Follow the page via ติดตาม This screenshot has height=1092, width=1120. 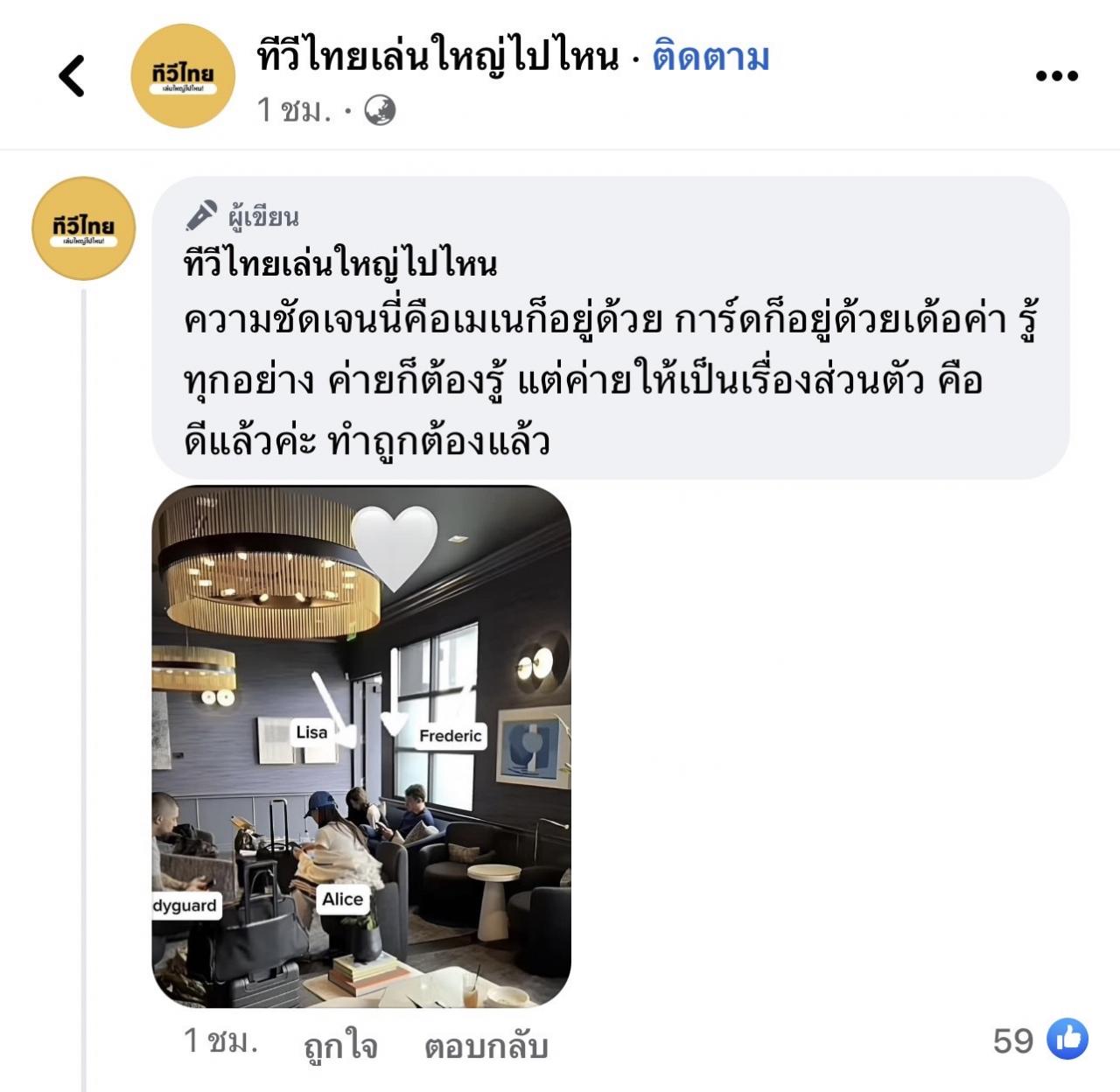coord(710,58)
